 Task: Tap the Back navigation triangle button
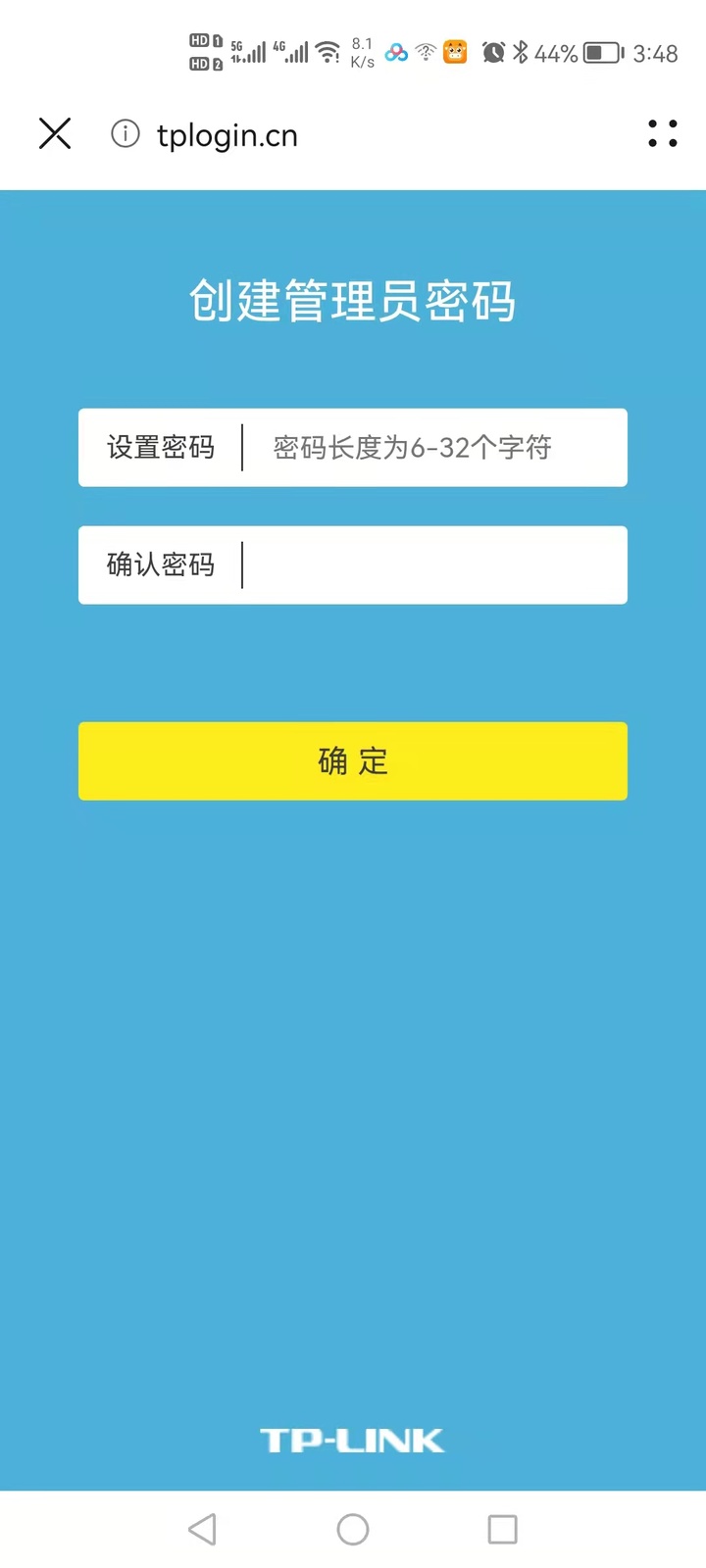coord(203,1528)
